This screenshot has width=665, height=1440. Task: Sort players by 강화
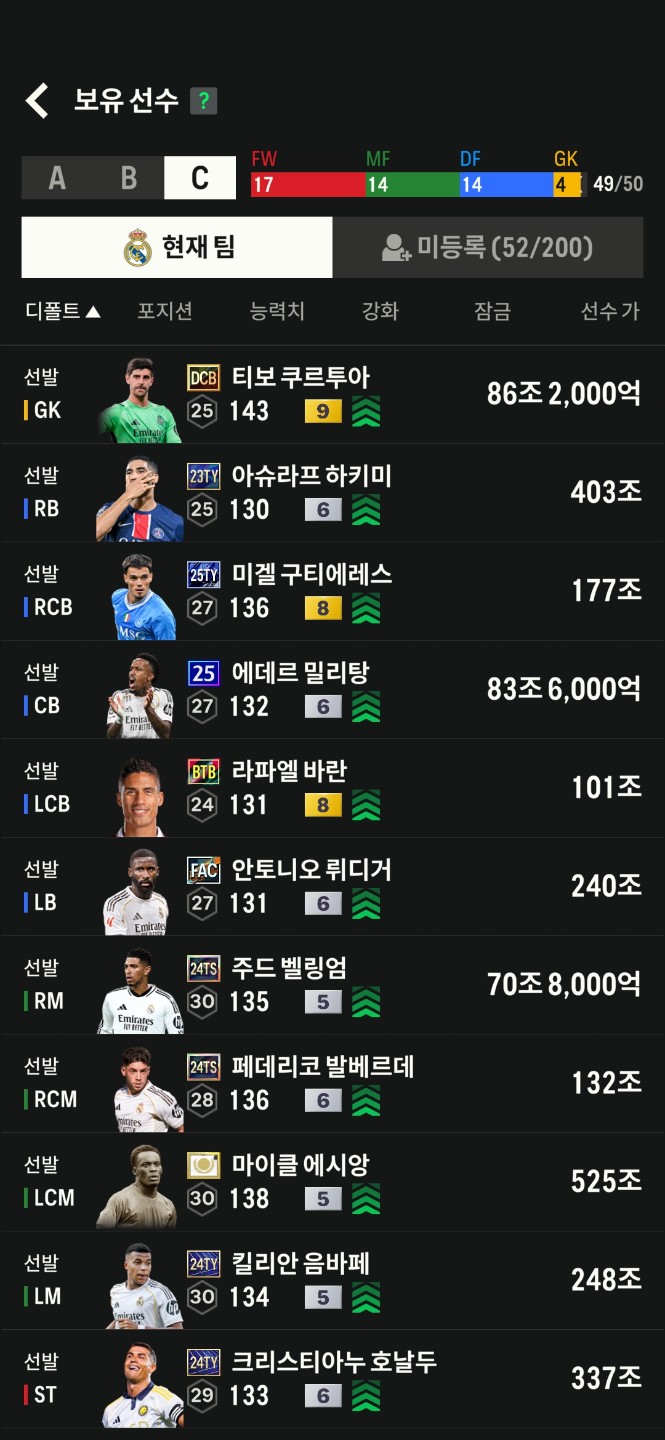click(380, 311)
